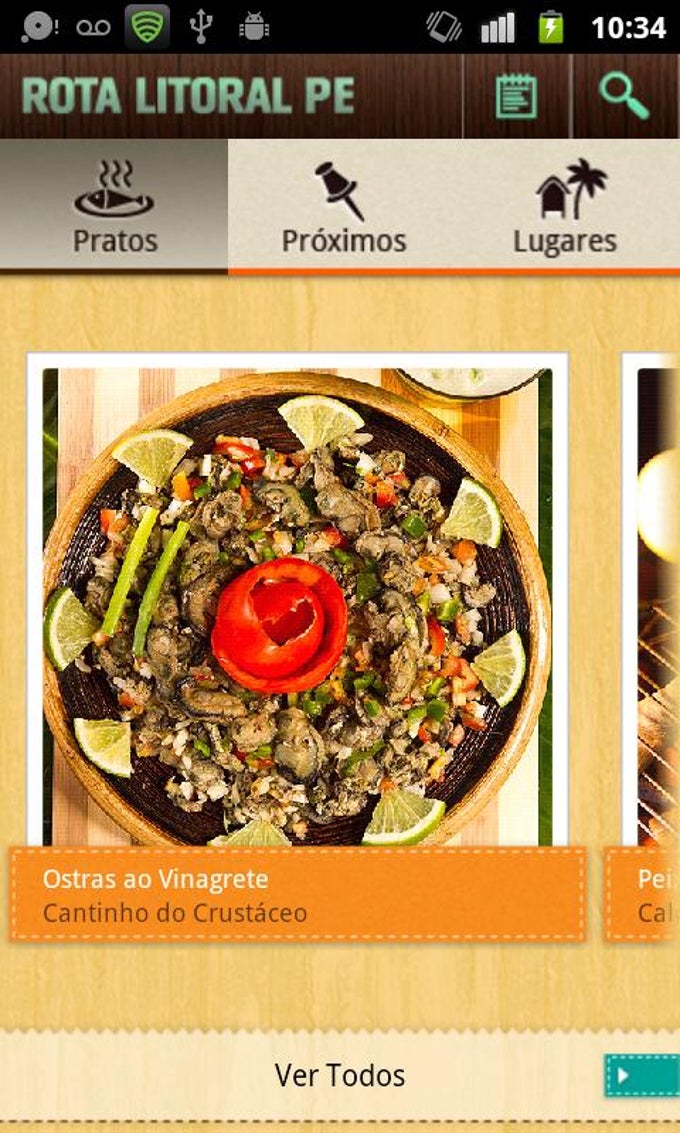Open the search magnifier icon

[x=624, y=96]
